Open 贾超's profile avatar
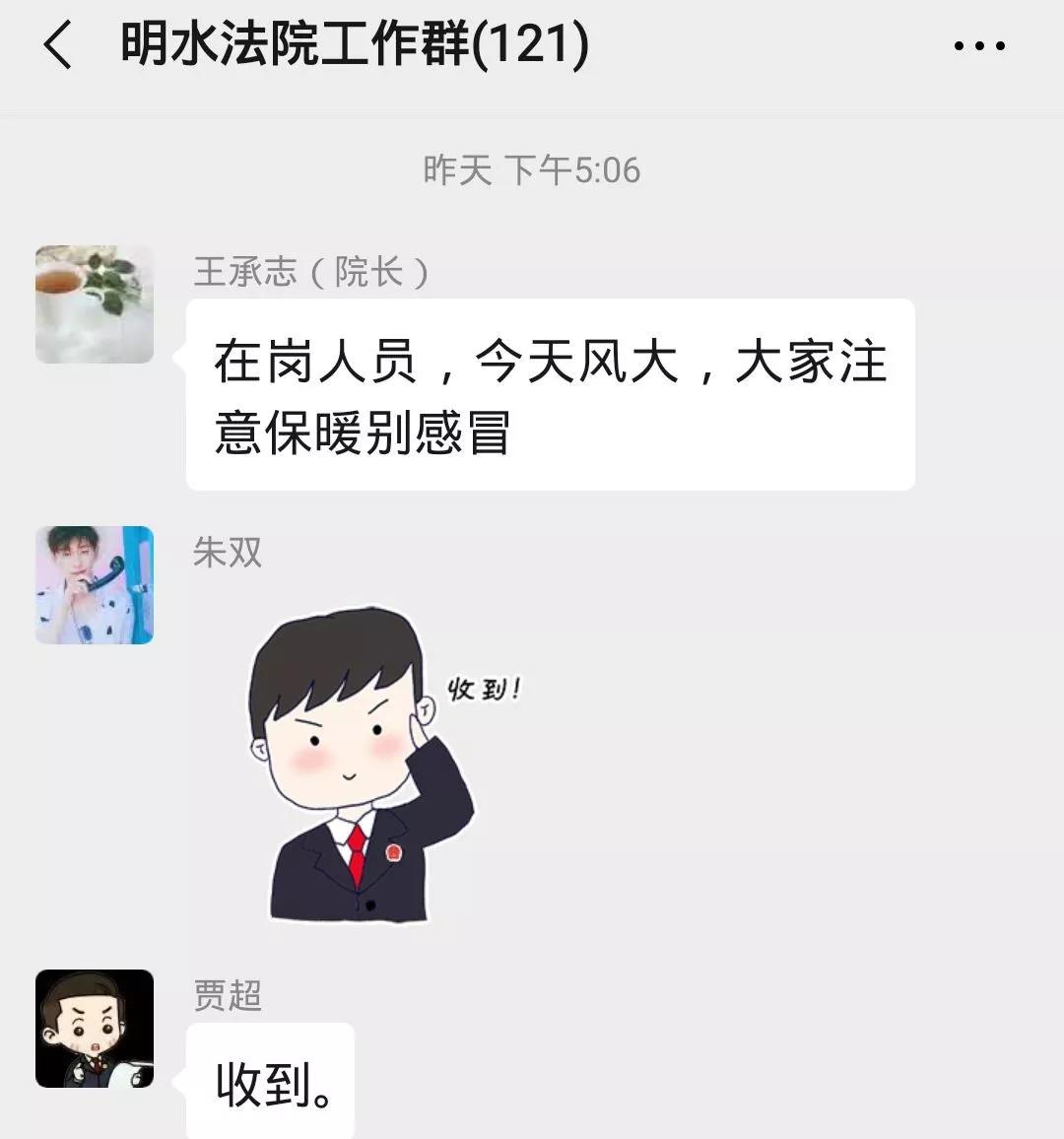The image size is (1064, 1139). (x=95, y=1029)
